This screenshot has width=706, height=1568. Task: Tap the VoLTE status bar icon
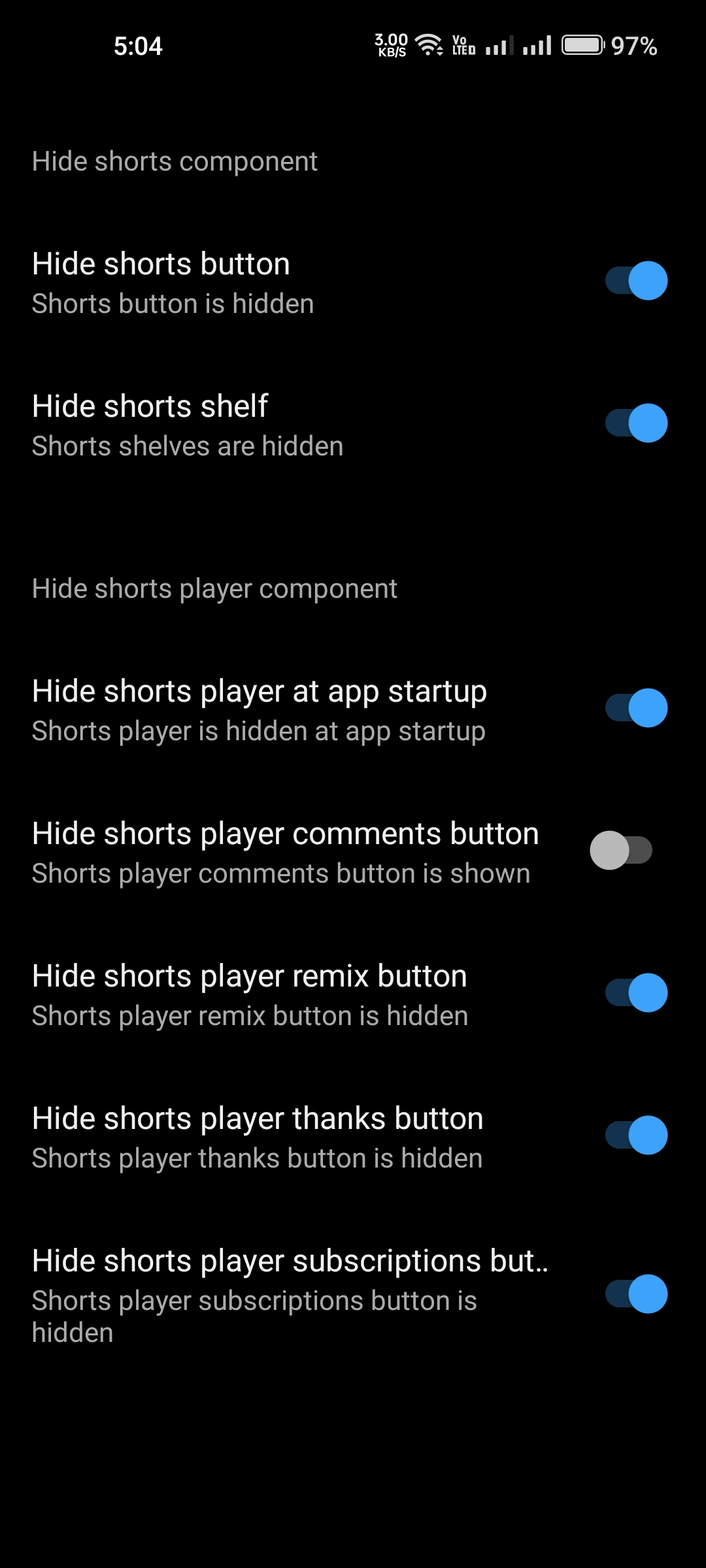point(462,44)
